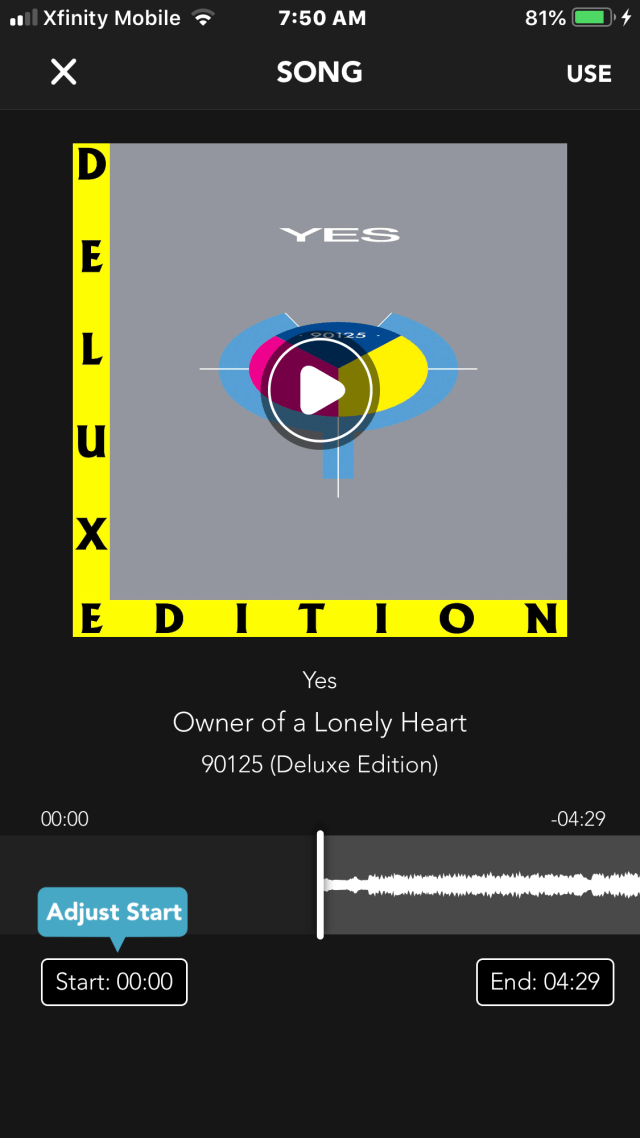Image resolution: width=640 pixels, height=1138 pixels.
Task: Tap the End: 04:29 time box
Action: (545, 981)
